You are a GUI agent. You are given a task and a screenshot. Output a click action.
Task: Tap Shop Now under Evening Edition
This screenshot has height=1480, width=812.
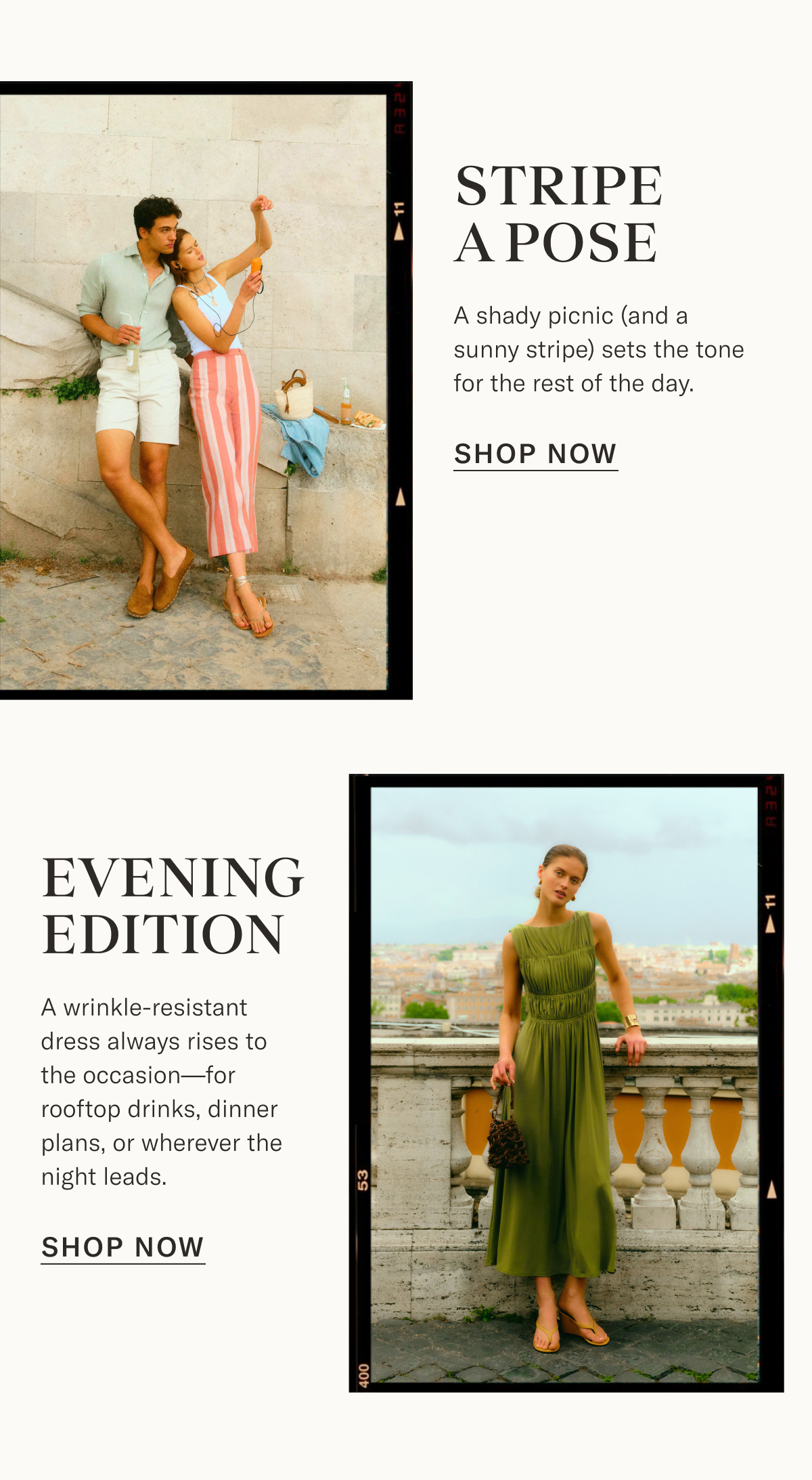[122, 1248]
